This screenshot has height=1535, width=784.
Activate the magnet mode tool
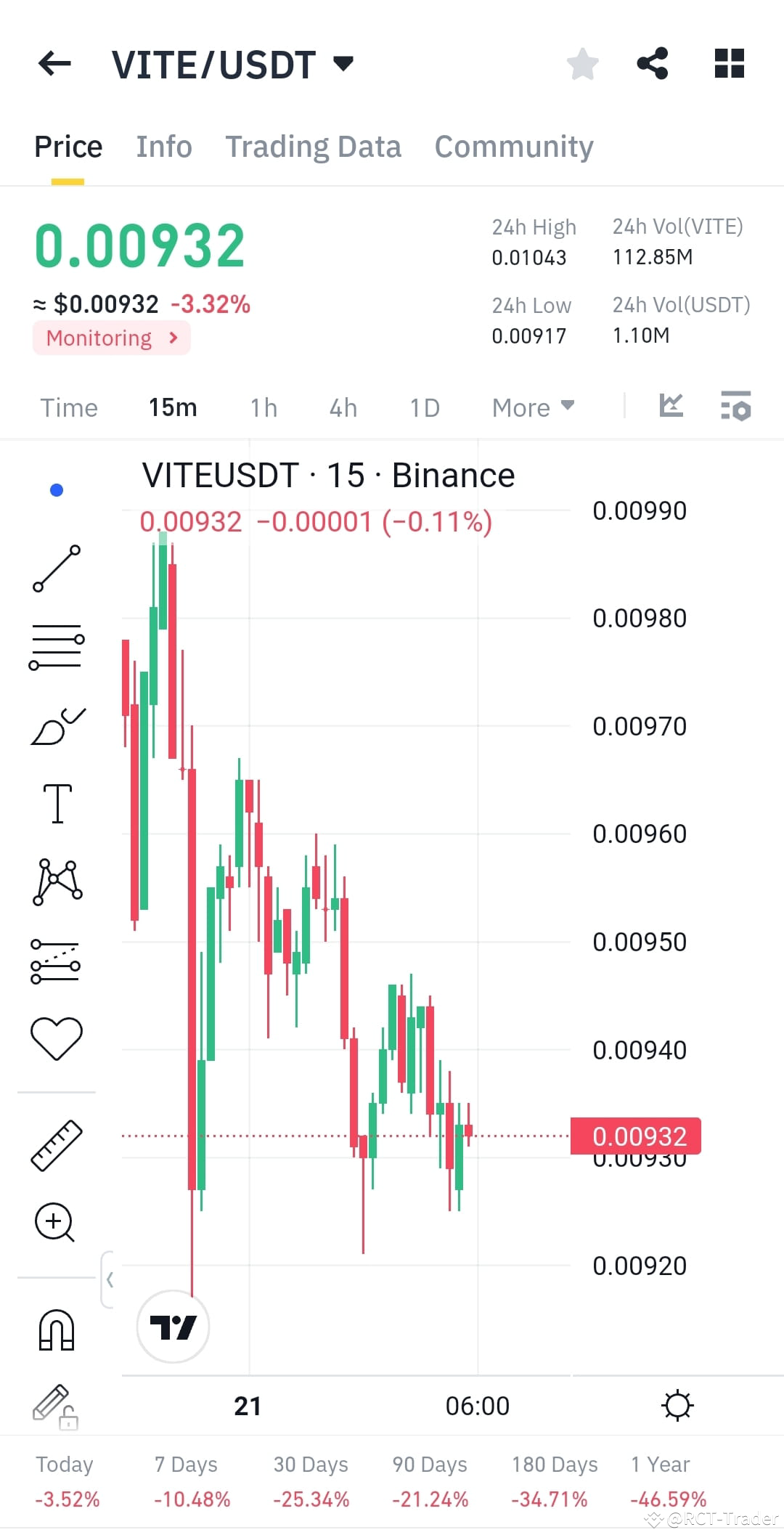57,1328
